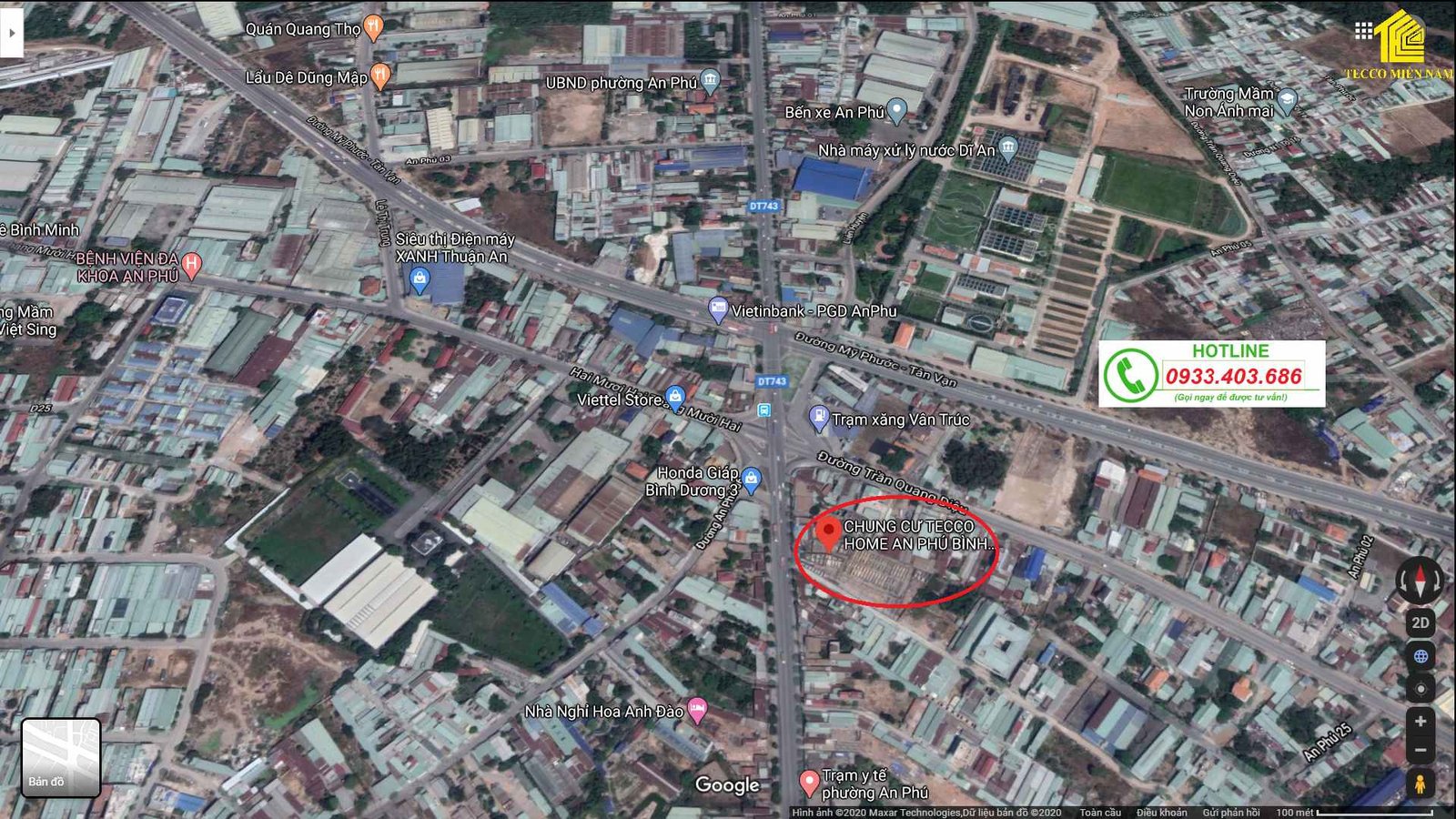Open the Google apps grid
Viewport: 1456px width, 819px height.
[x=1363, y=31]
